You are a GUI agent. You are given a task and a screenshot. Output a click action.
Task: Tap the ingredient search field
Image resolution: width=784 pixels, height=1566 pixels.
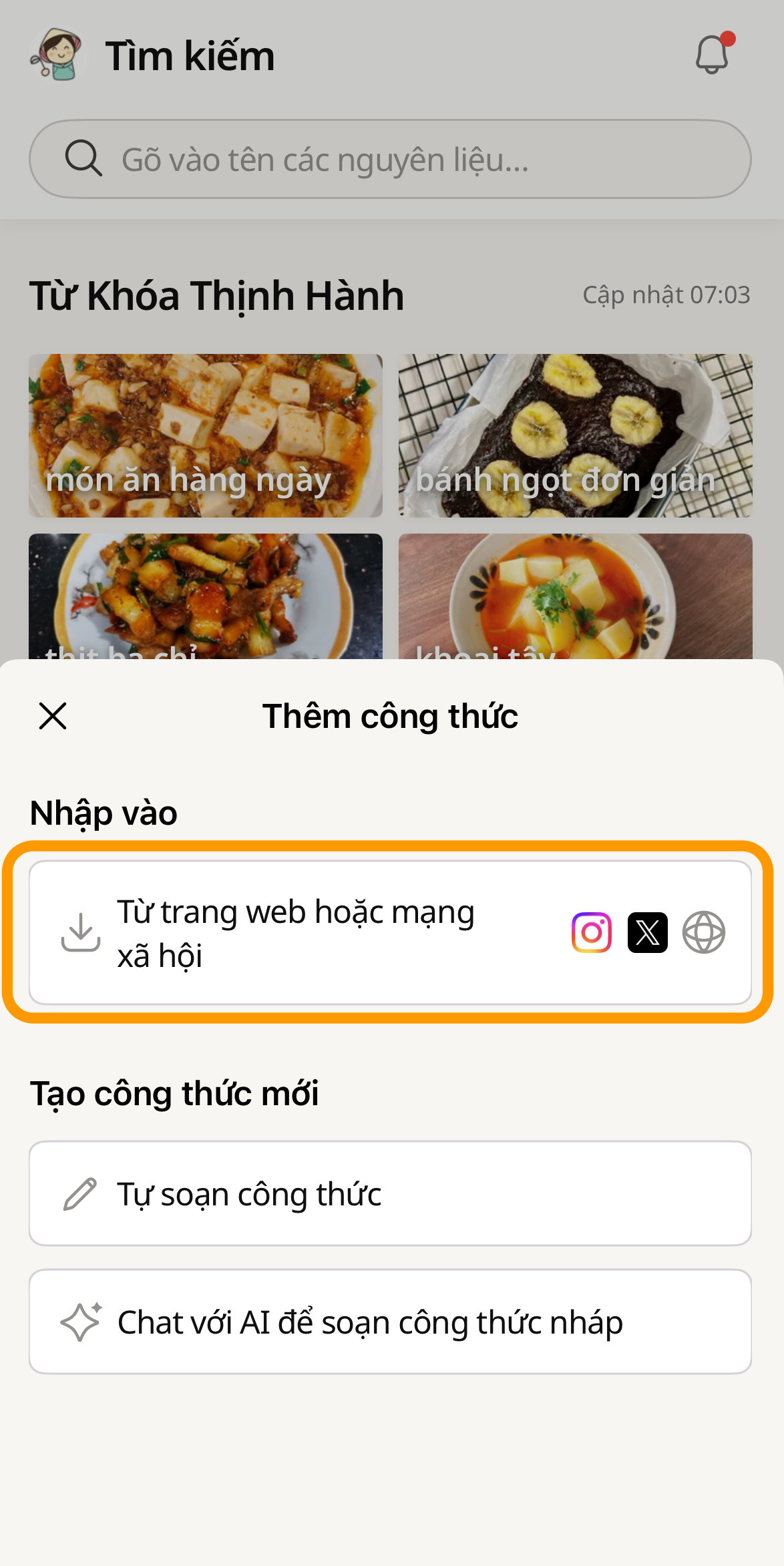pos(390,159)
